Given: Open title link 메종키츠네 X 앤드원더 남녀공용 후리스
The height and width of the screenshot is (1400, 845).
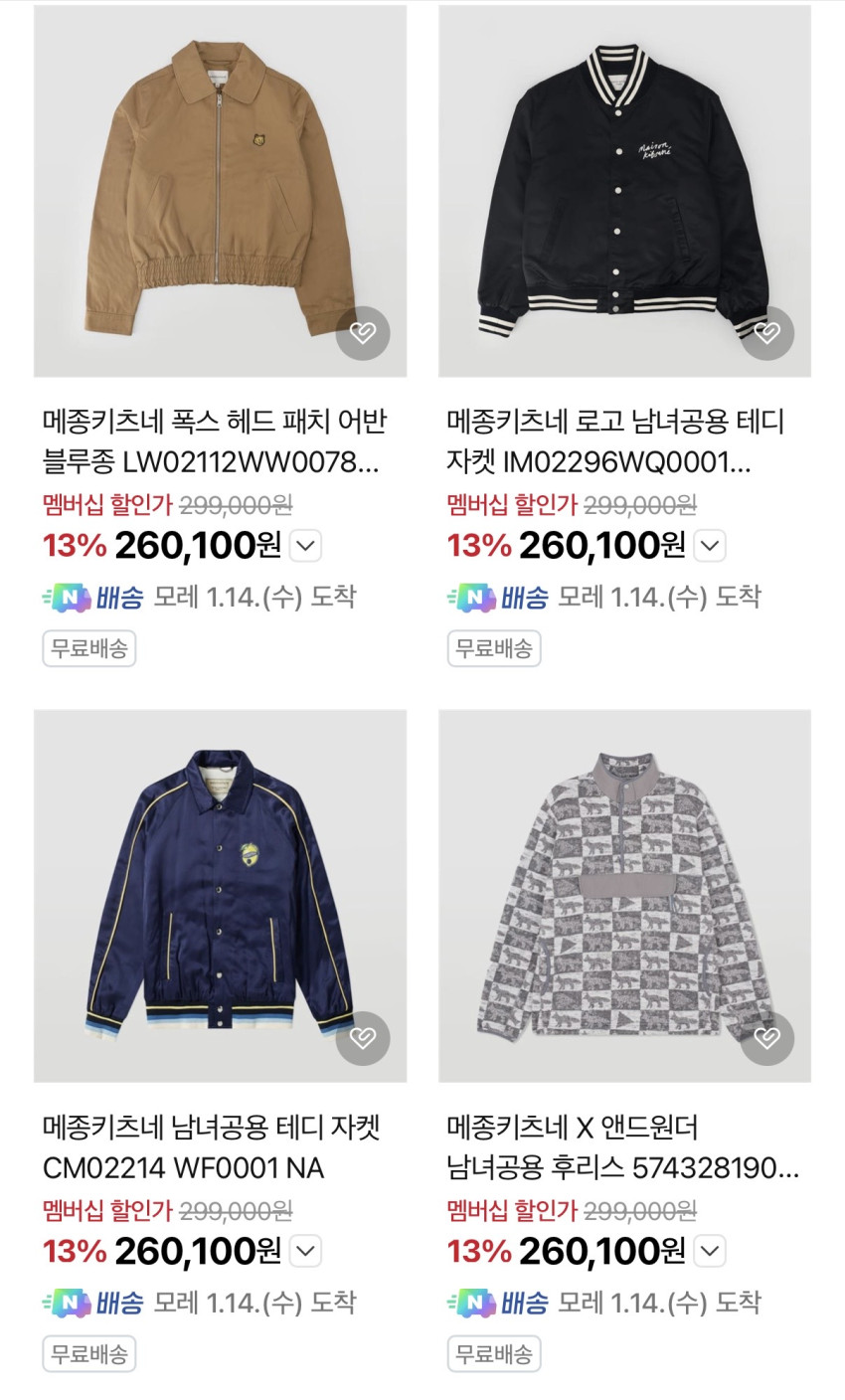Looking at the screenshot, I should [621, 1147].
